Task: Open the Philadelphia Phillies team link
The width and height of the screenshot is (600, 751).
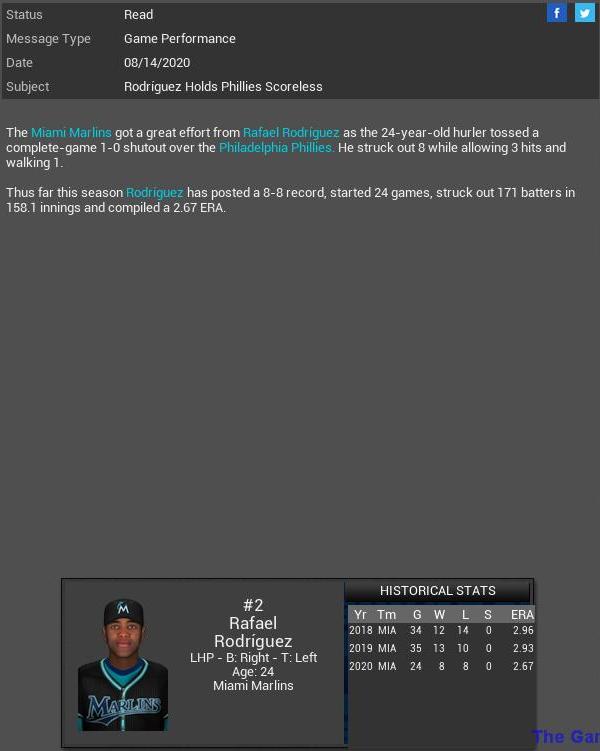Action: [x=277, y=148]
